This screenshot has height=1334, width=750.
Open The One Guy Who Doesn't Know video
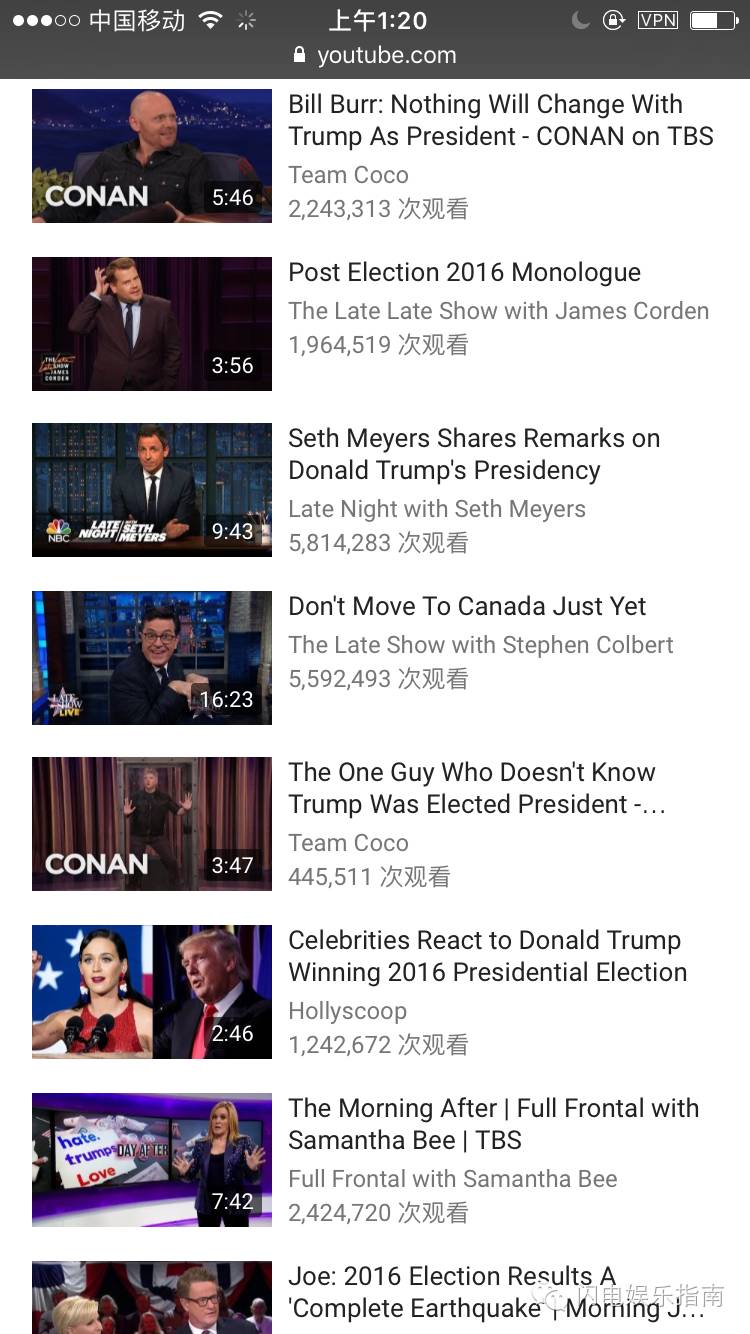tap(472, 788)
